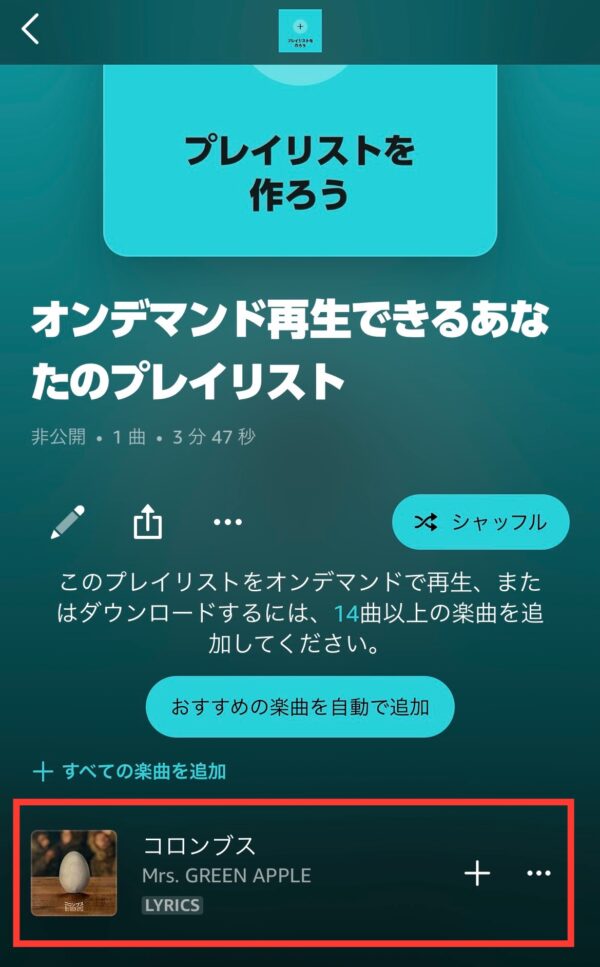Image resolution: width=600 pixels, height=967 pixels.
Task: Open the playlist's more options menu
Action: 228,522
